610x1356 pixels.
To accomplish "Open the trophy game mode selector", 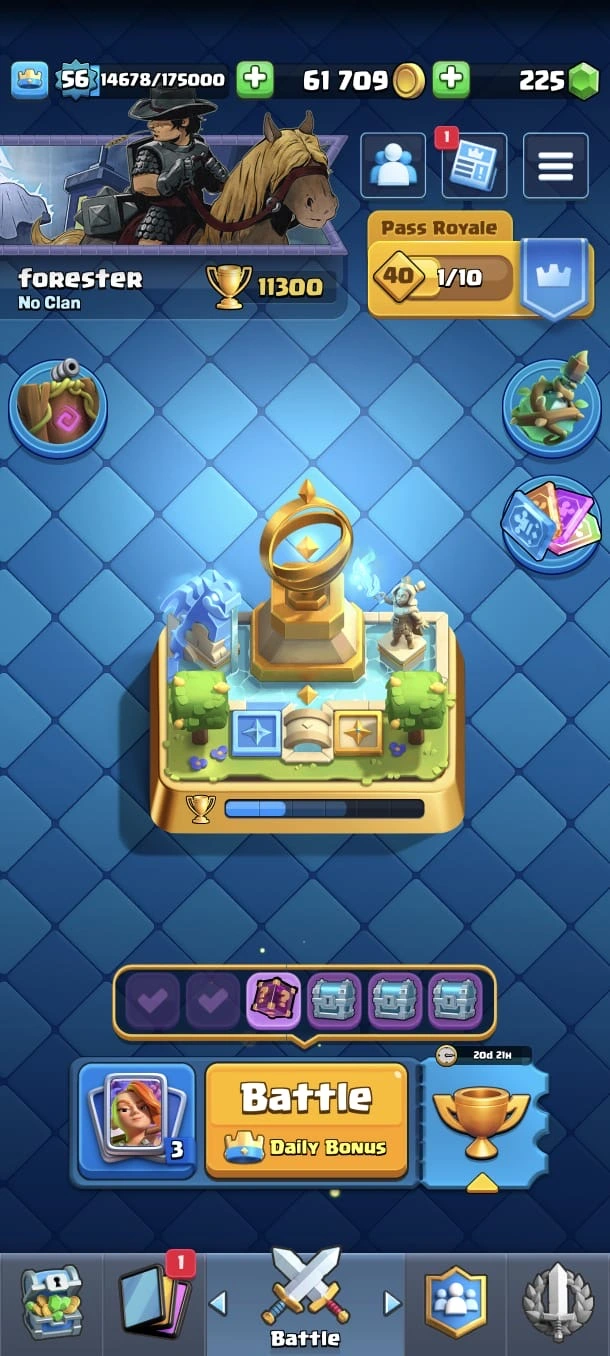I will 483,1119.
